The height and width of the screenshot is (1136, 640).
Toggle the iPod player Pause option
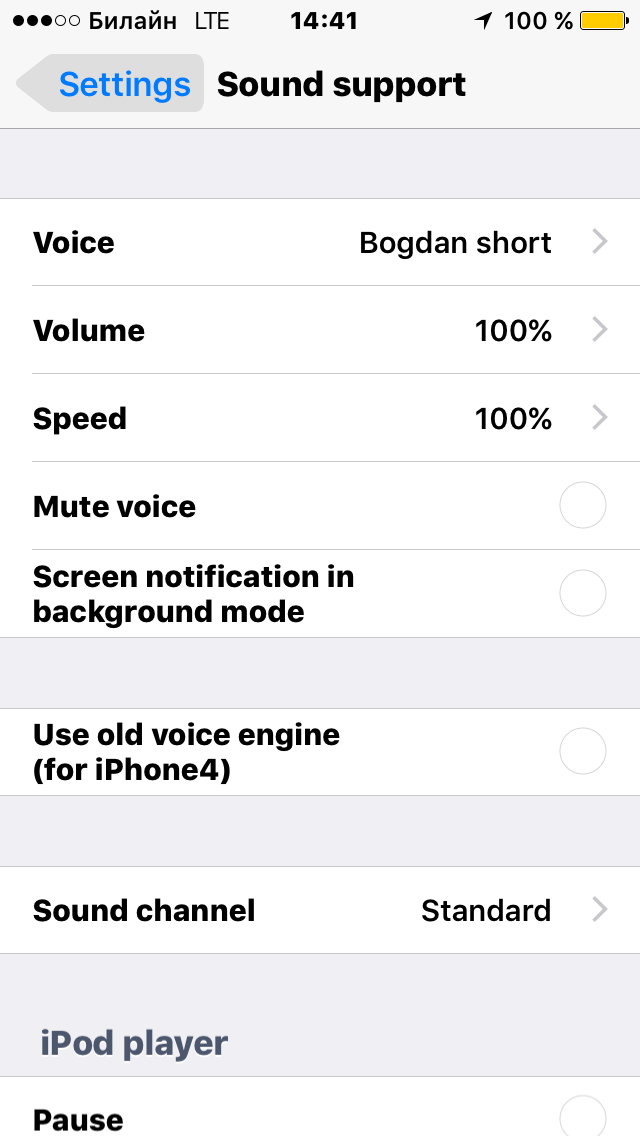click(x=583, y=1116)
